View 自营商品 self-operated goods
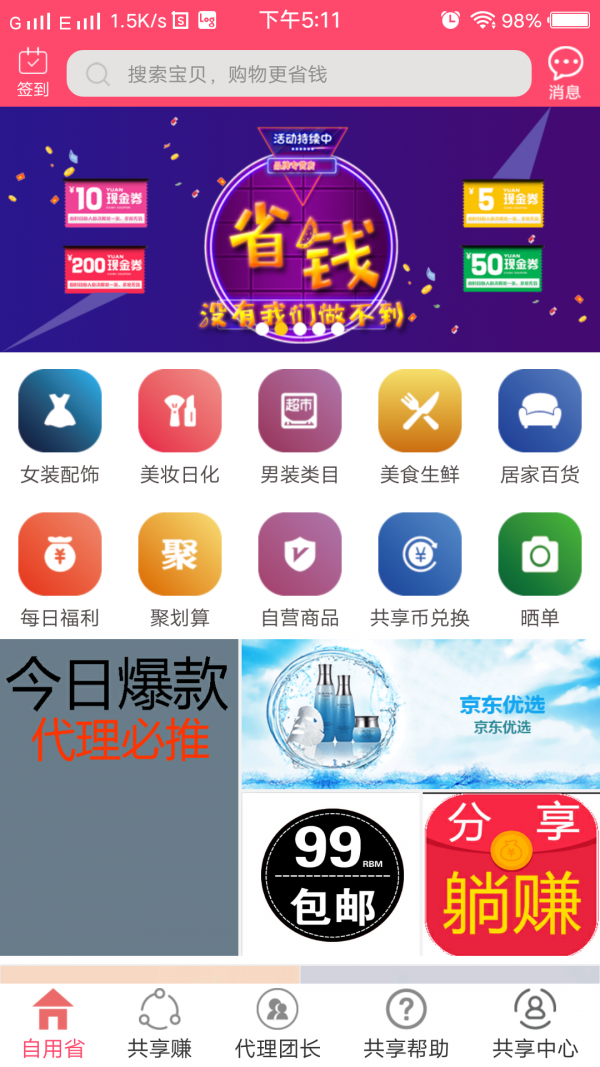 (x=300, y=570)
